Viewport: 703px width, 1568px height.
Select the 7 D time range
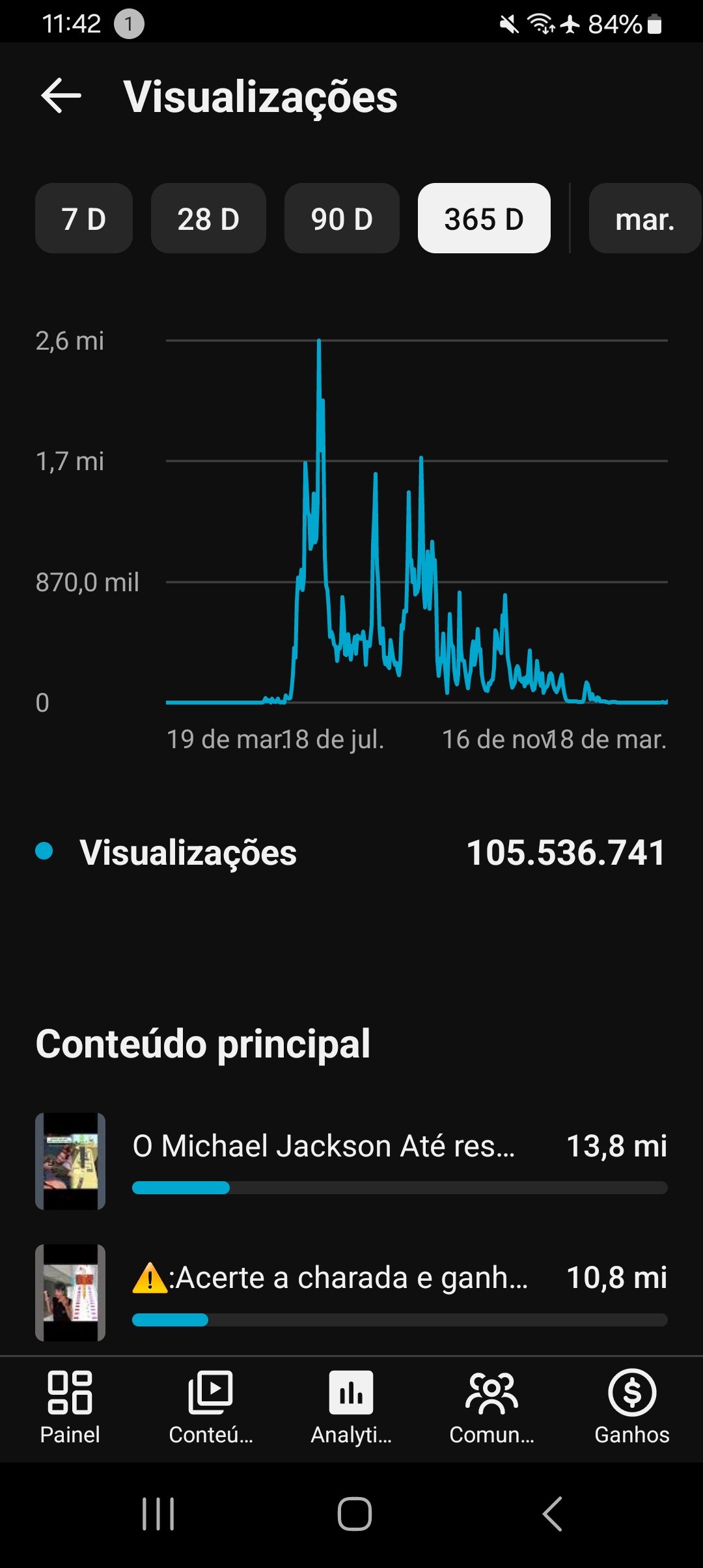tap(84, 219)
